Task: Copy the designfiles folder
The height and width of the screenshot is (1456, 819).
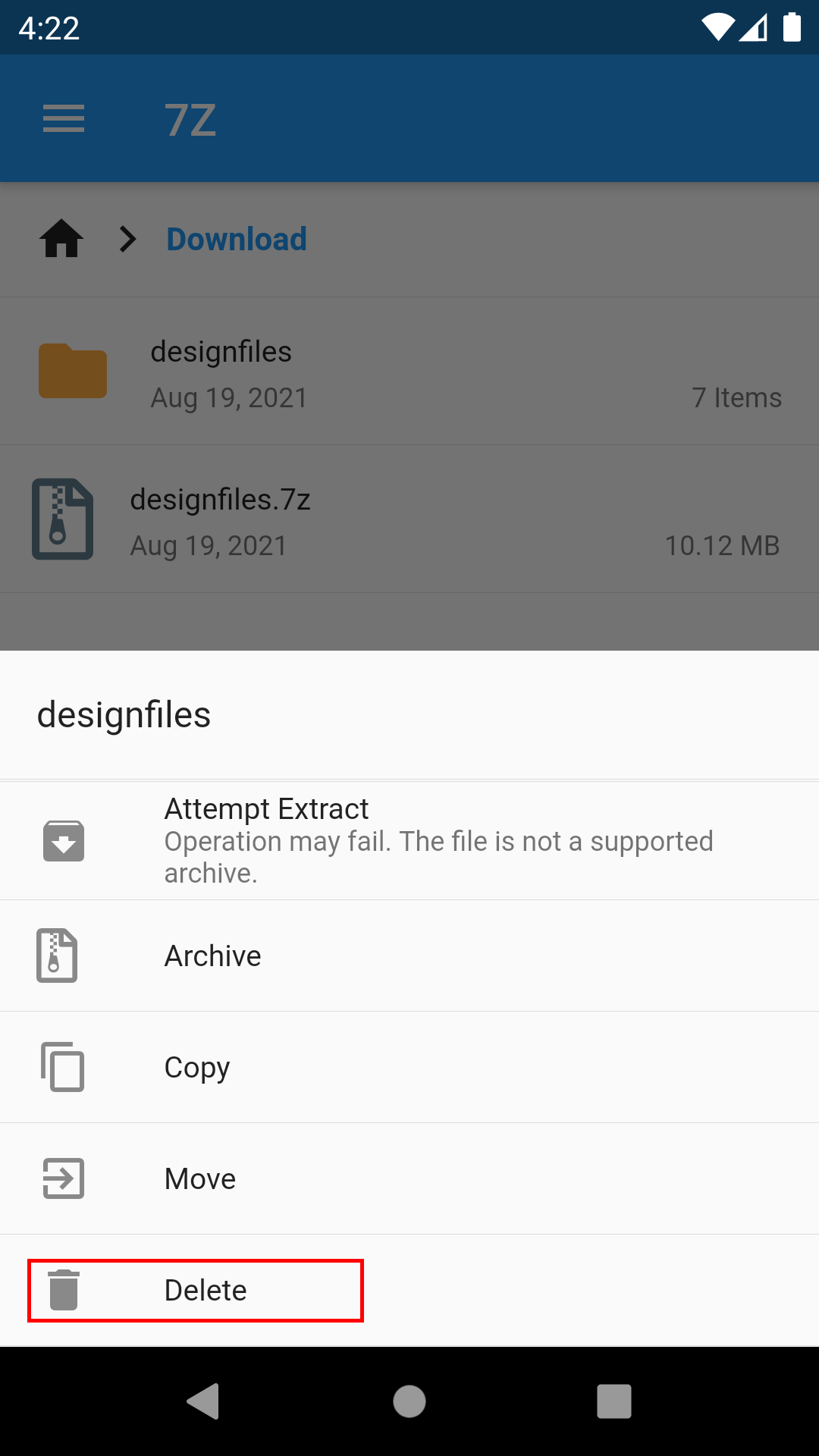Action: tap(409, 1067)
